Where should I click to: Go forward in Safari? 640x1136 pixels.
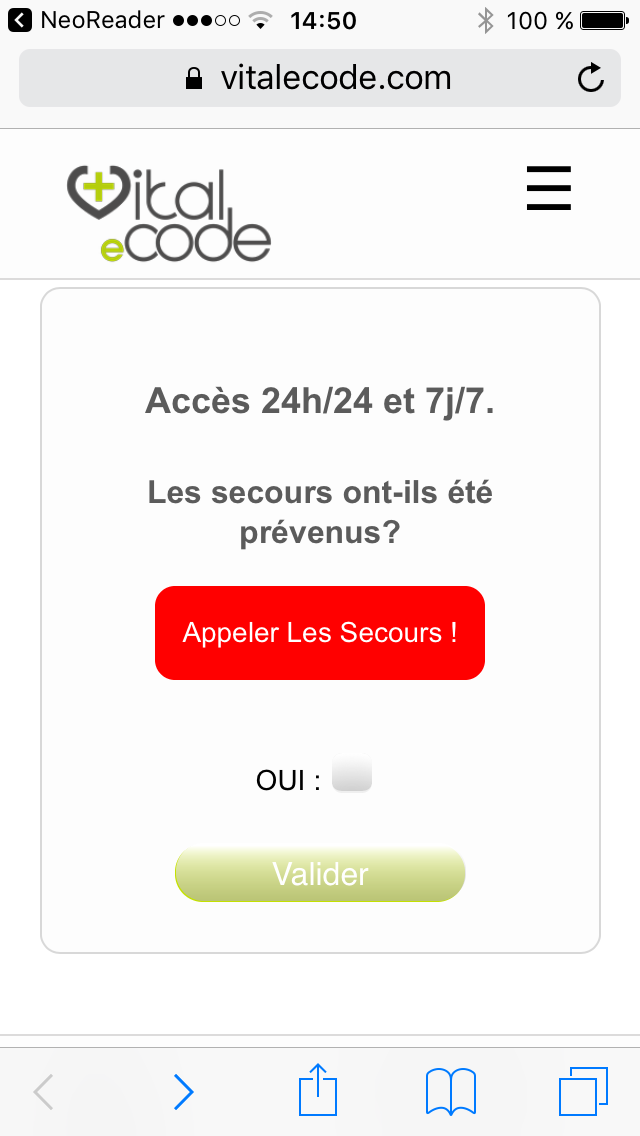(183, 1091)
